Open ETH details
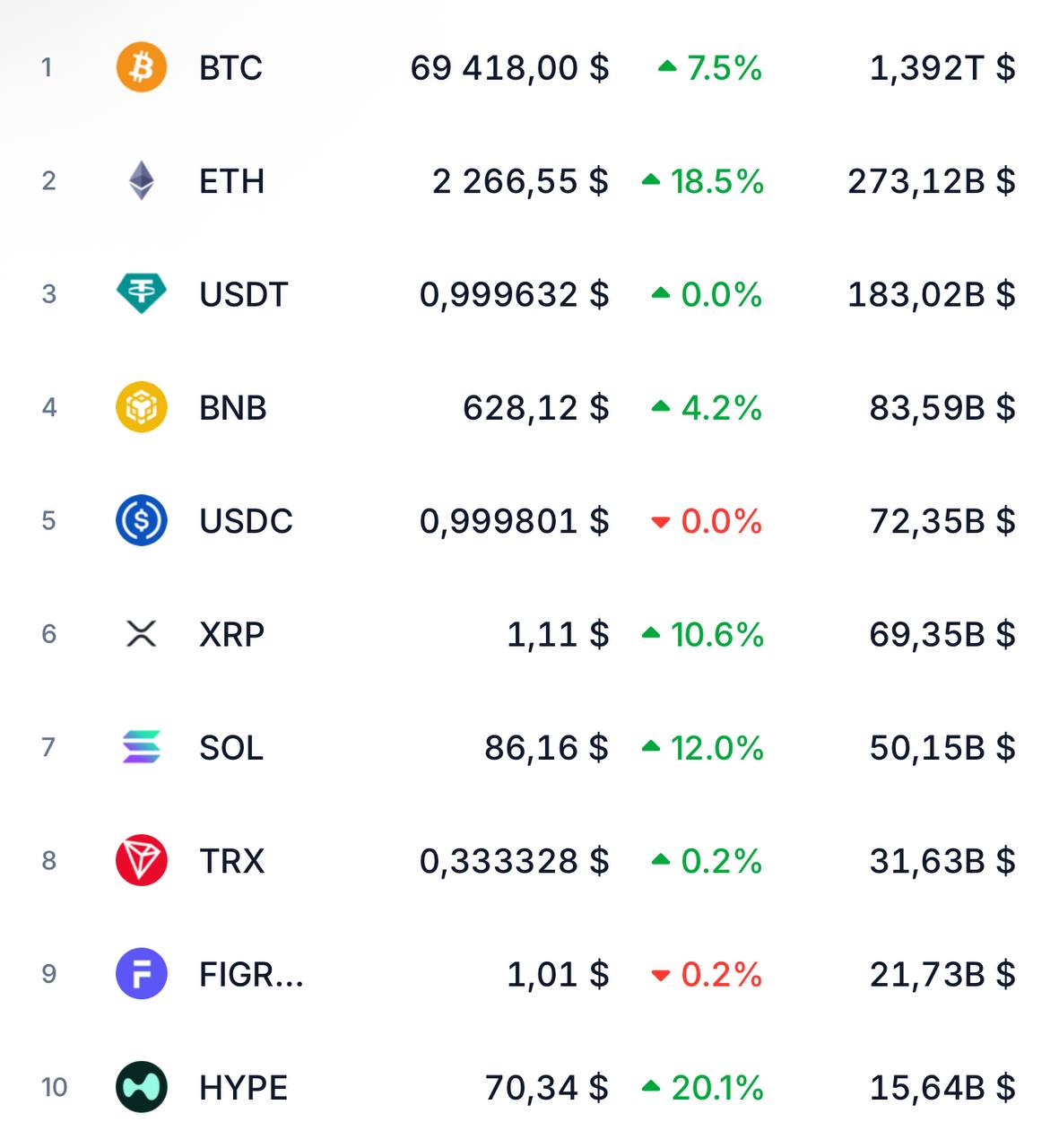 point(529,181)
